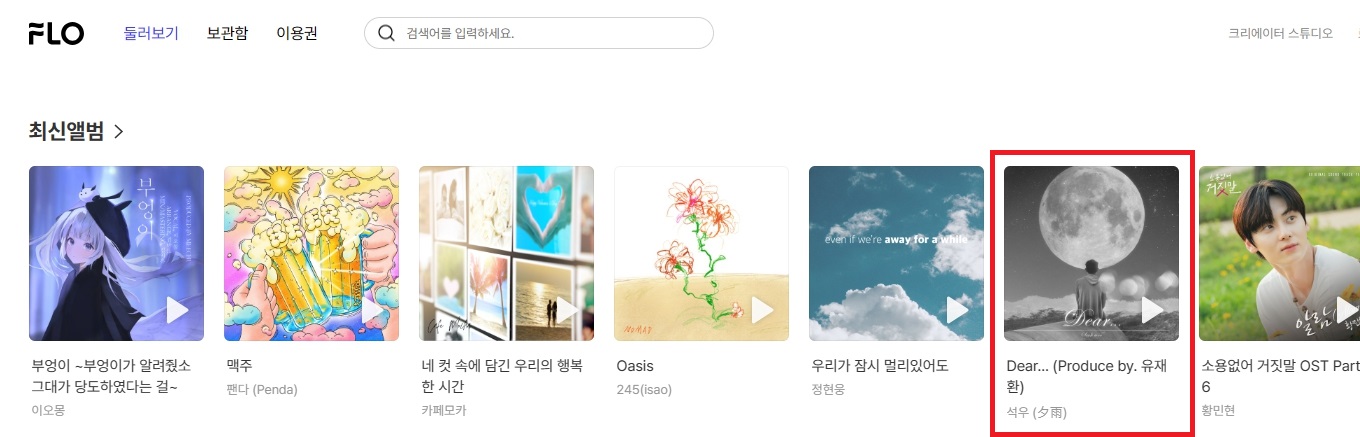Screen dimensions: 1360x437
Task: Play 네 컷 속에 담긴 우리의 행복한 시간
Action: (567, 310)
